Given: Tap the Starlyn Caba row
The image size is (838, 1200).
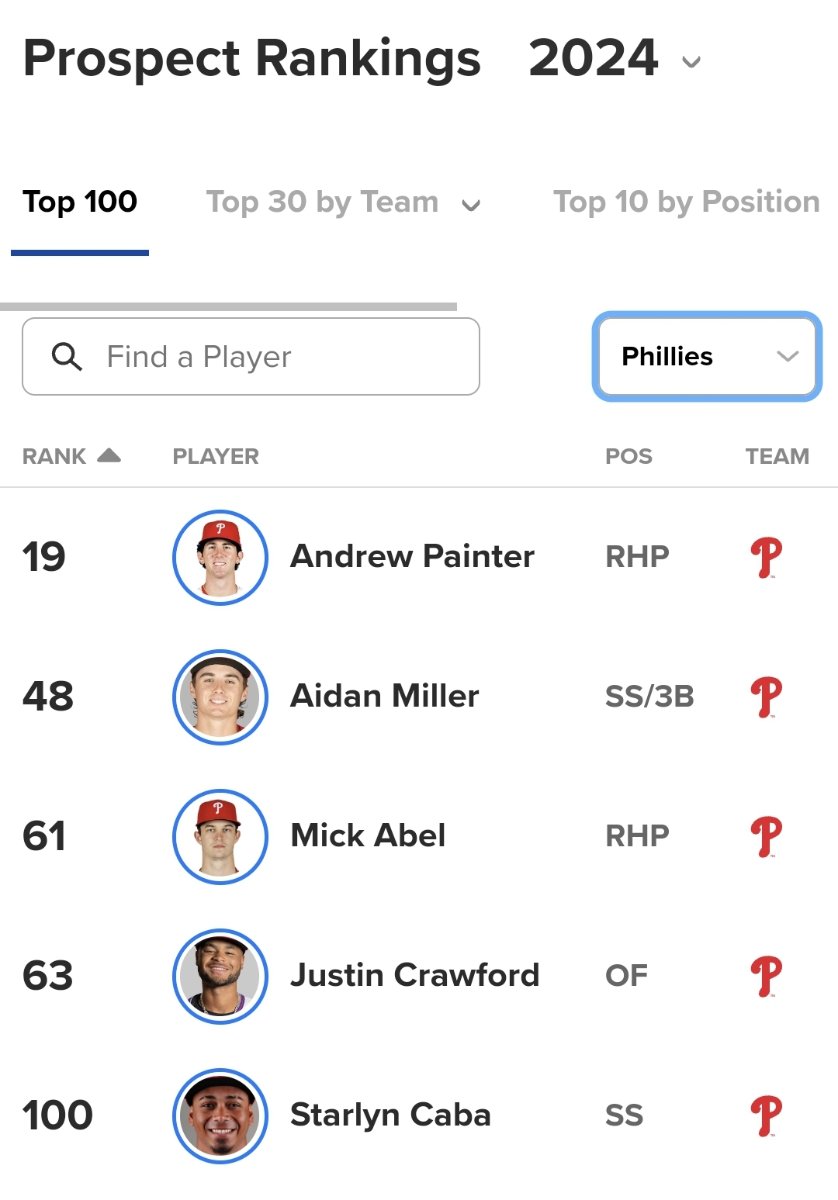Looking at the screenshot, I should point(390,1115).
